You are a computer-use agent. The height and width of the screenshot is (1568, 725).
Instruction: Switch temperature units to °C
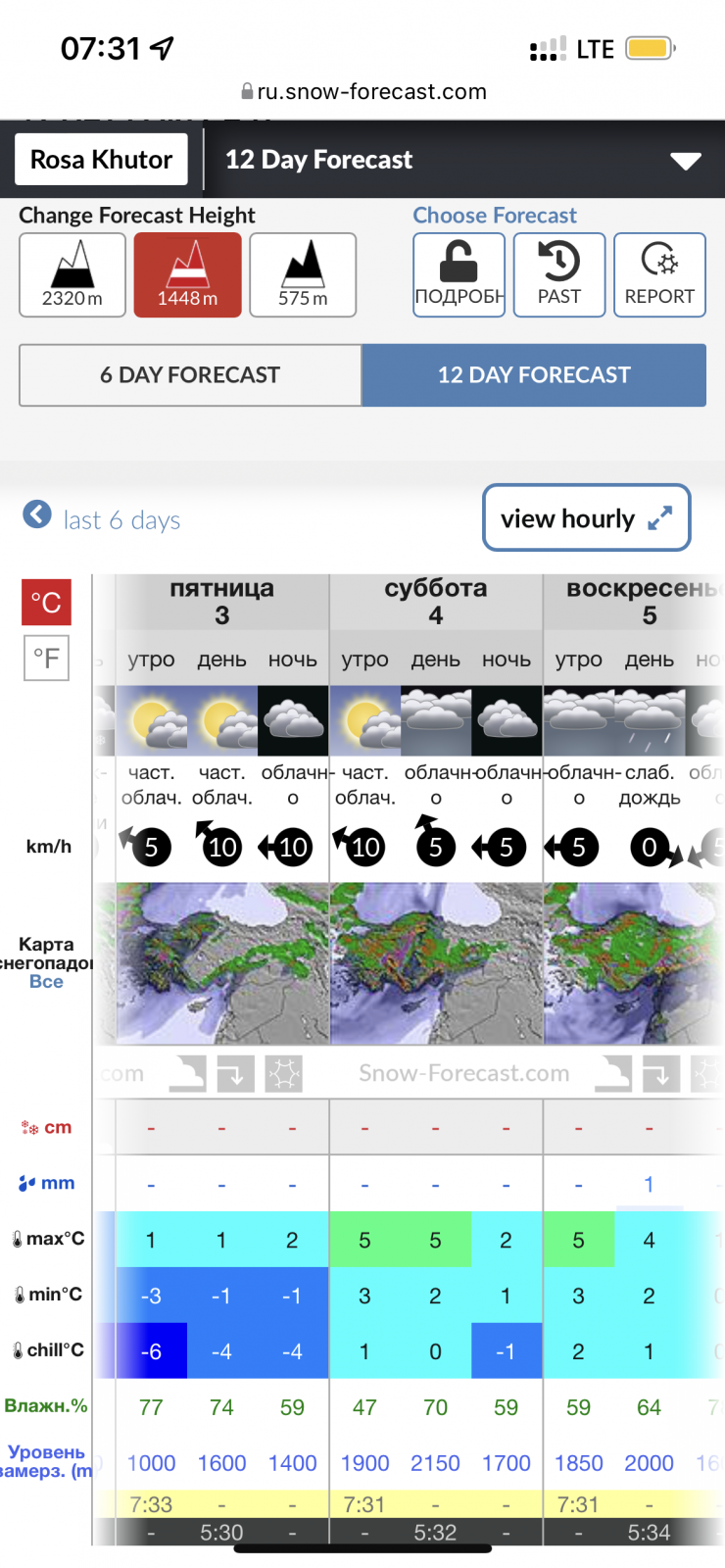[x=46, y=602]
